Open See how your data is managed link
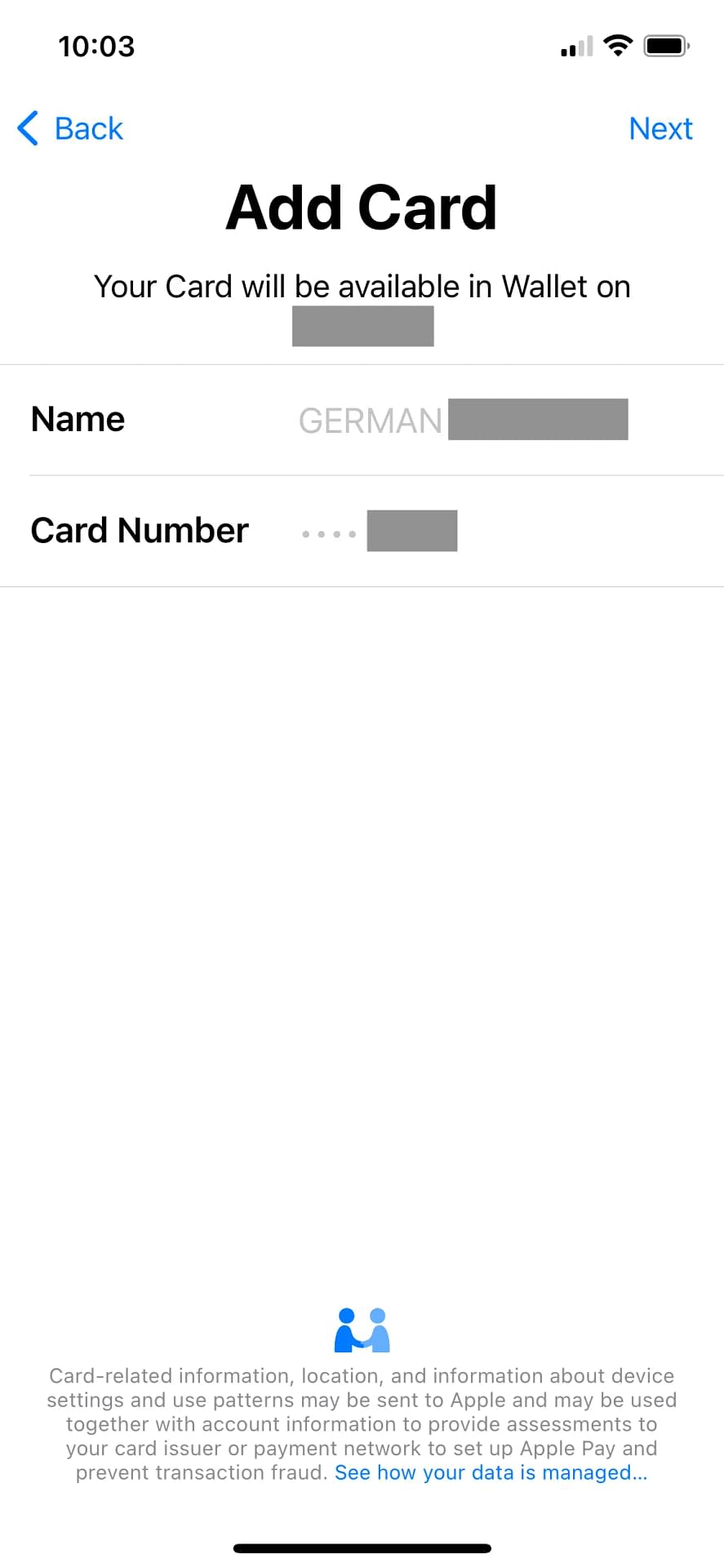This screenshot has width=724, height=1568. pos(491,1472)
